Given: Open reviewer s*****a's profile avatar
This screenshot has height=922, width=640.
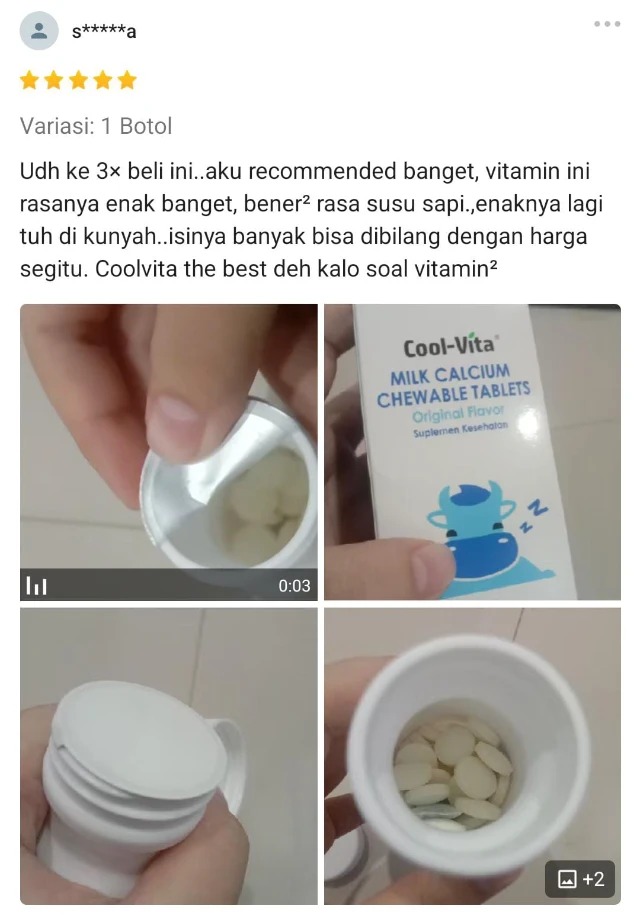Looking at the screenshot, I should pyautogui.click(x=39, y=31).
